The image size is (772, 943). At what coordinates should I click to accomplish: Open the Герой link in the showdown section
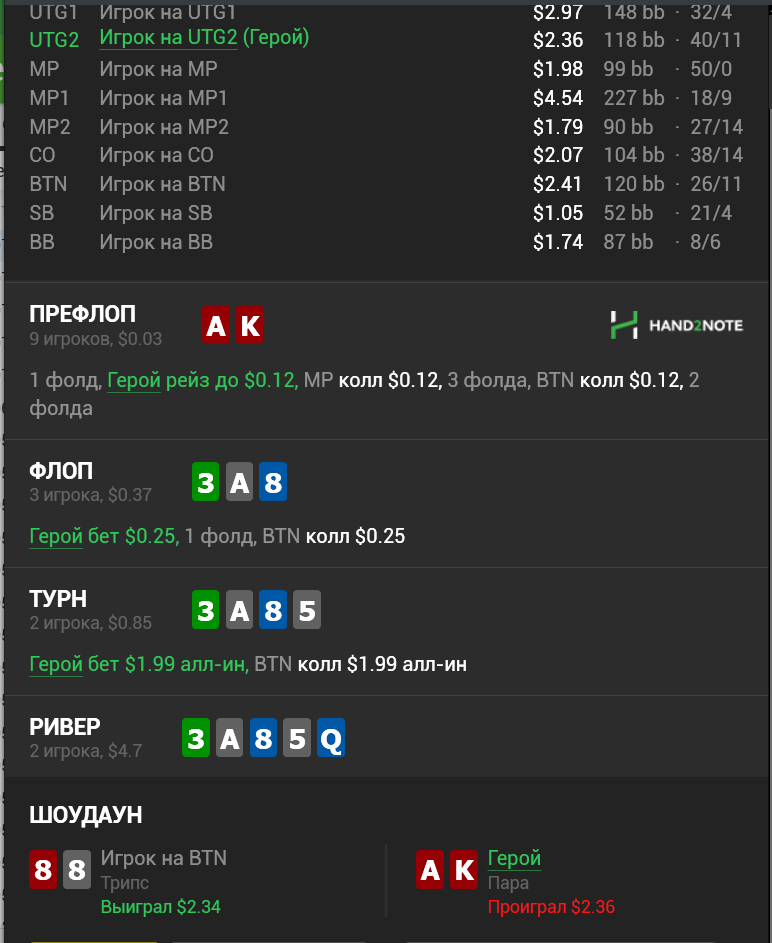[x=514, y=858]
